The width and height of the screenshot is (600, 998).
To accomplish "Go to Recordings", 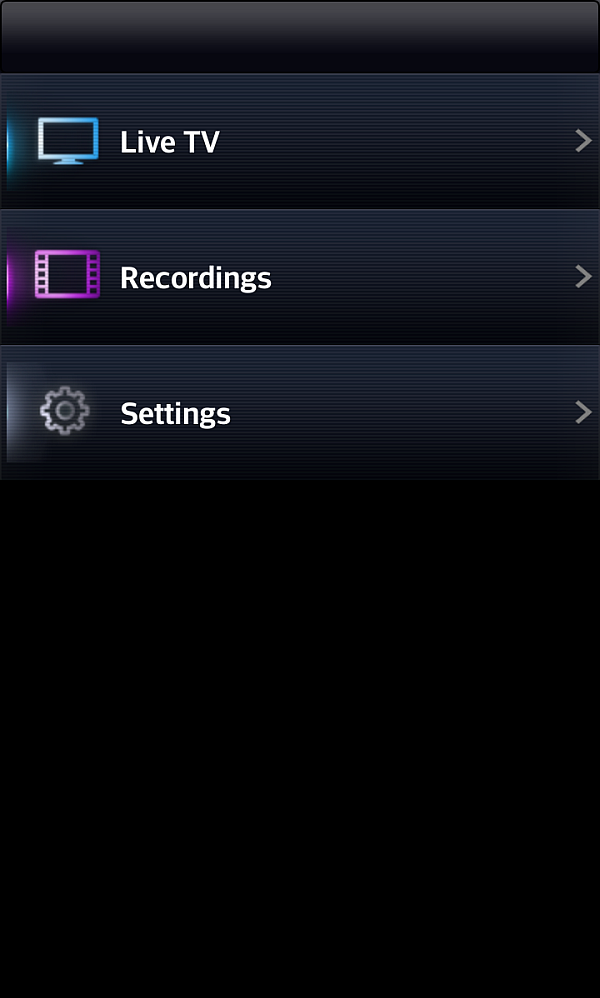I will click(300, 277).
